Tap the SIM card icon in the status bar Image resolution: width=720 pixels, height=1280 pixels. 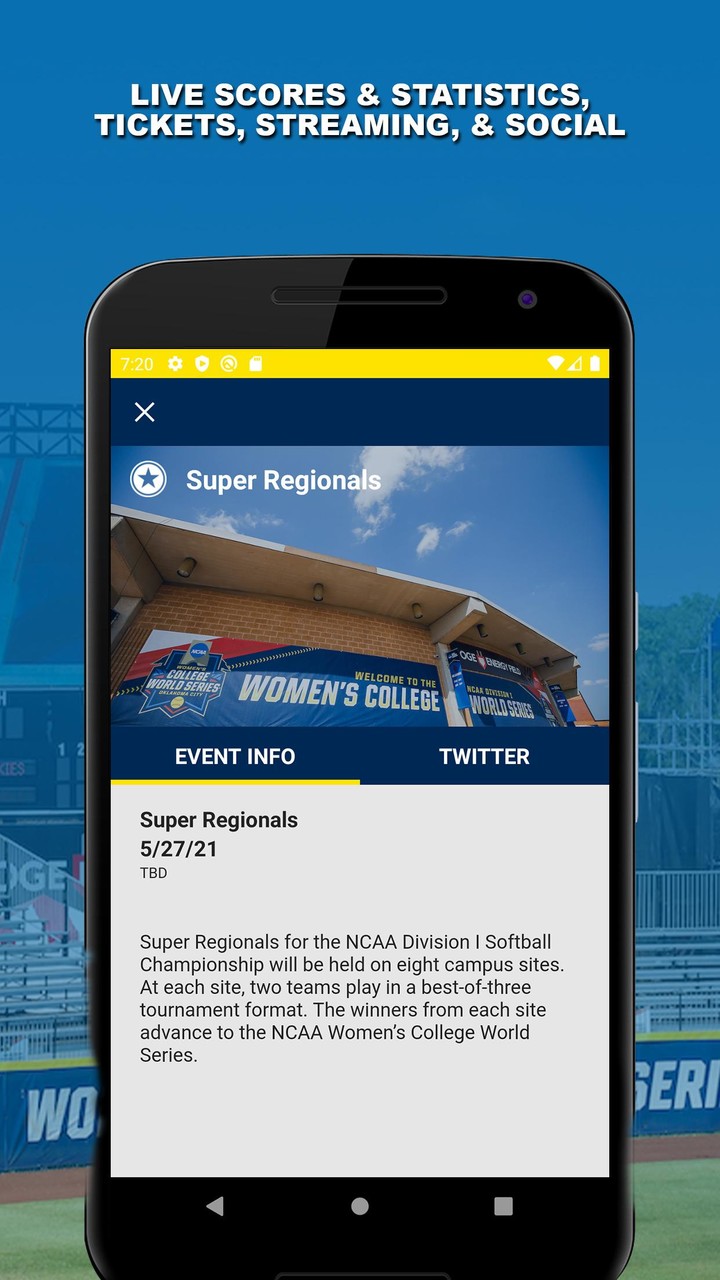256,365
